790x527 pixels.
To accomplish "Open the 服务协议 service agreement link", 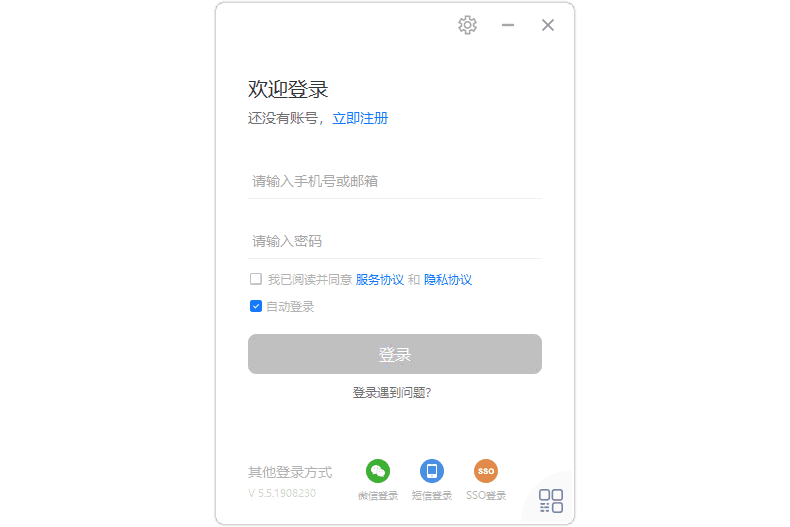I will pos(379,280).
